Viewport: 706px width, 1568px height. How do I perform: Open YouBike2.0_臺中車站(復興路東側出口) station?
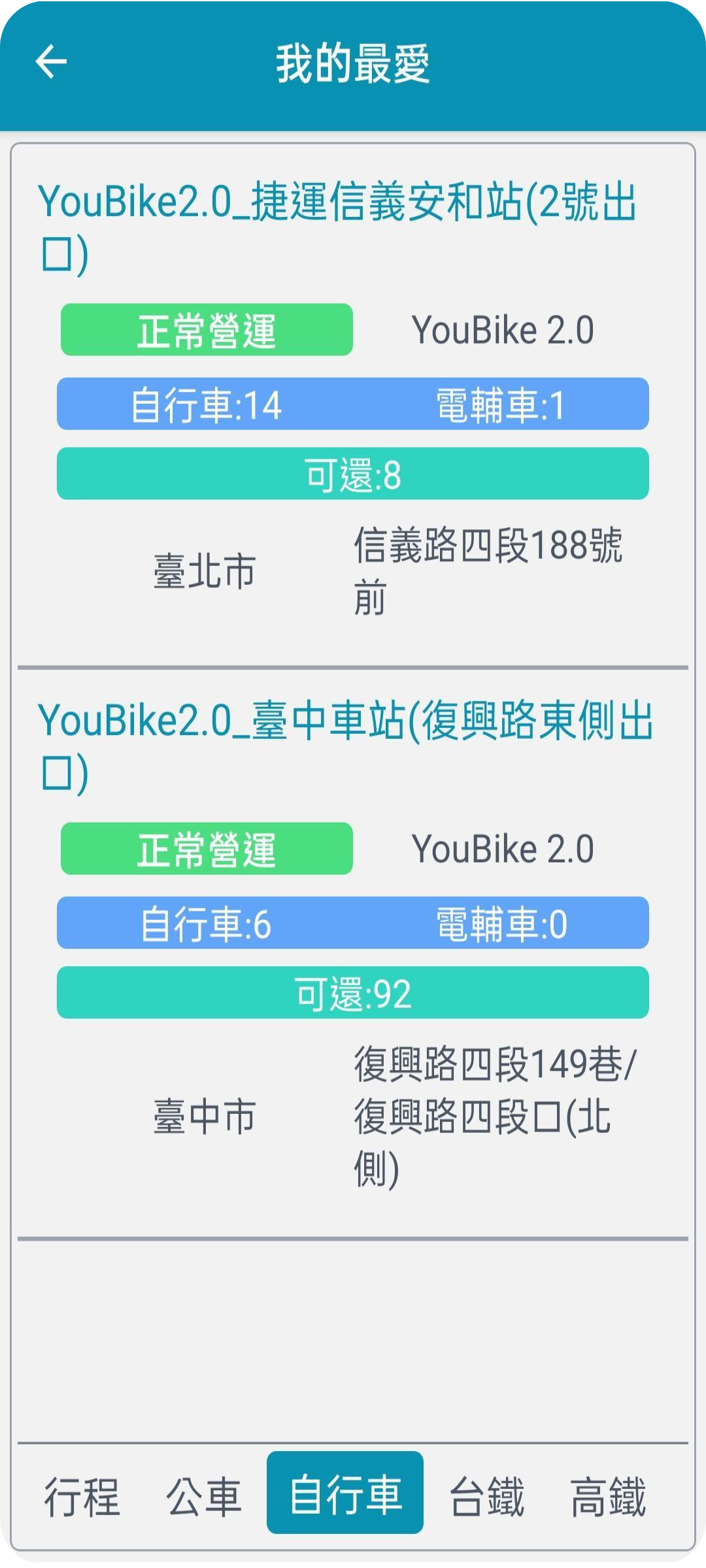pyautogui.click(x=345, y=745)
